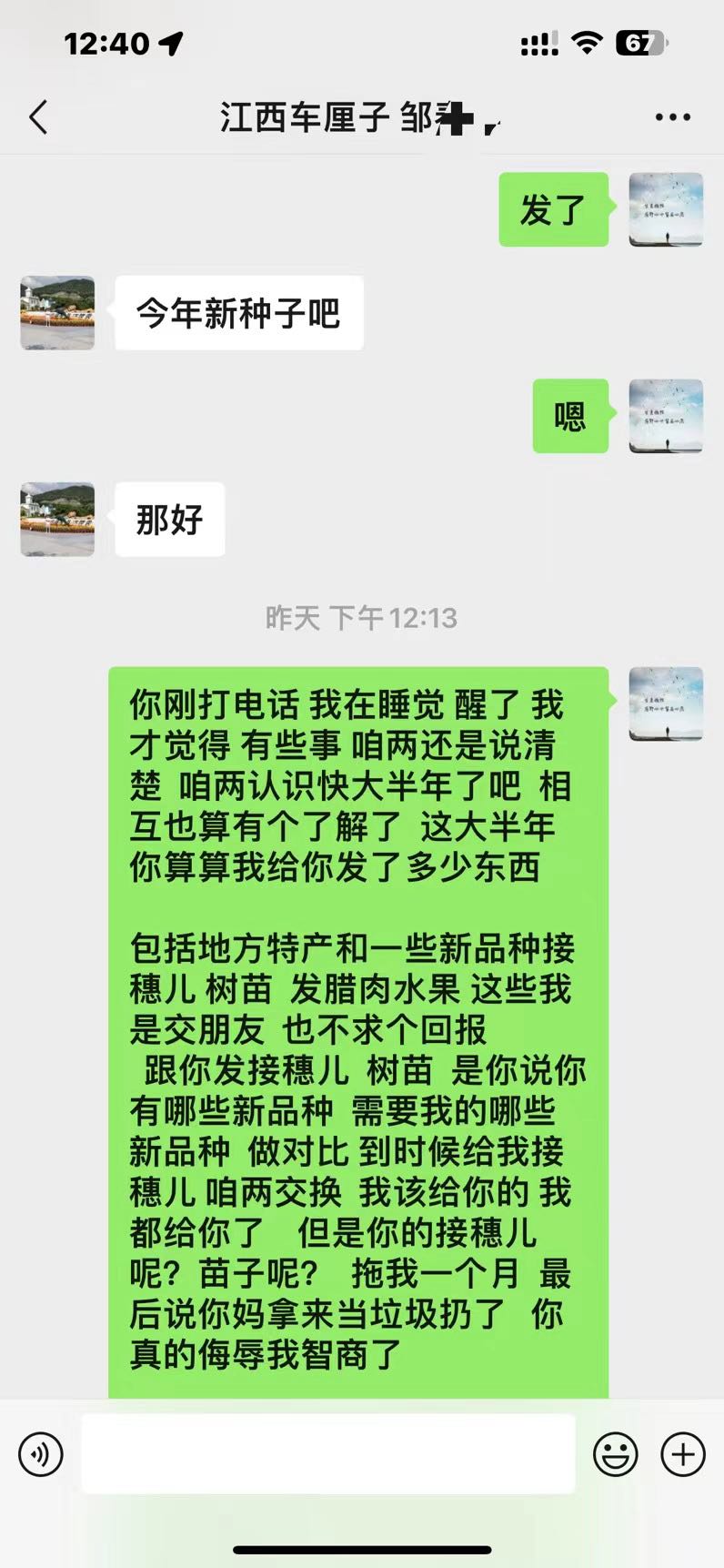724x1568 pixels.
Task: Open my avatar beside 发了
Action: [666, 209]
